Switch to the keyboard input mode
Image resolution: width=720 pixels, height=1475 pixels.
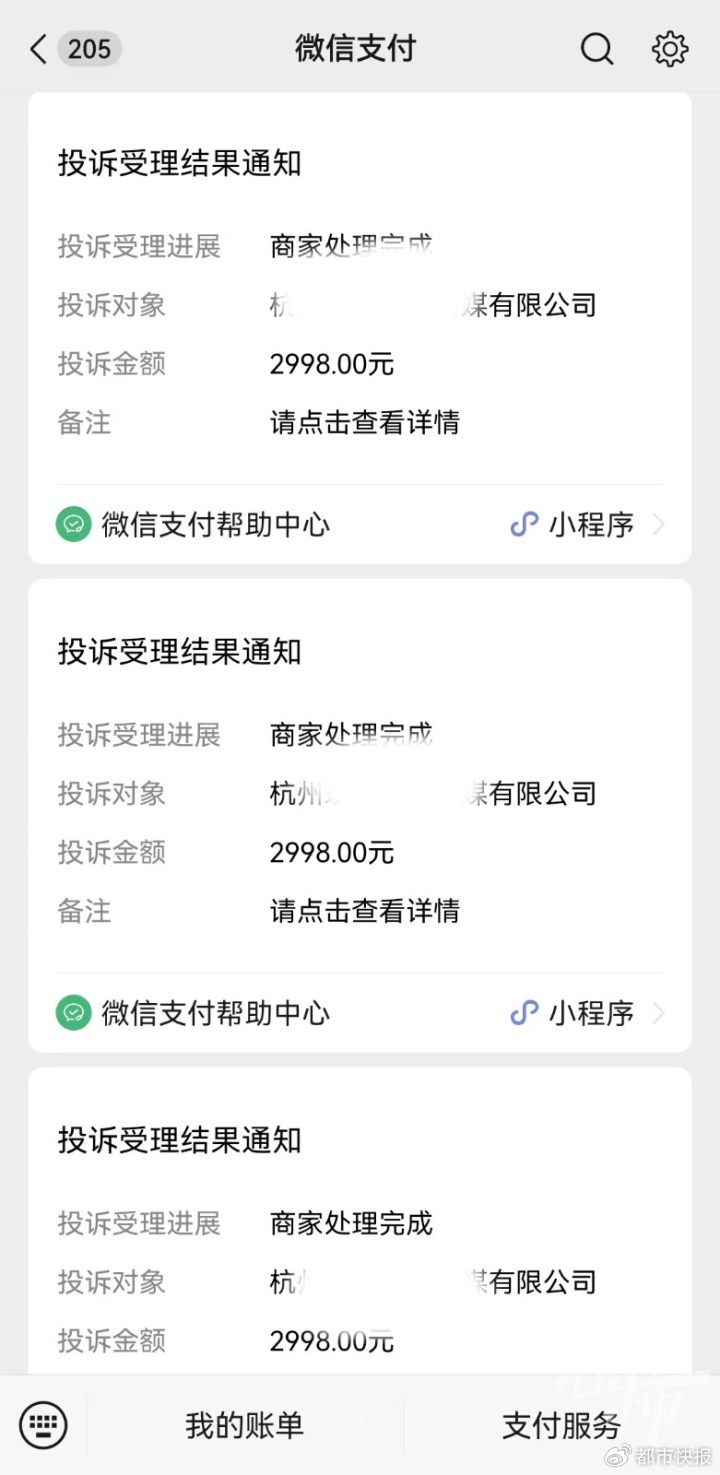(44, 1424)
